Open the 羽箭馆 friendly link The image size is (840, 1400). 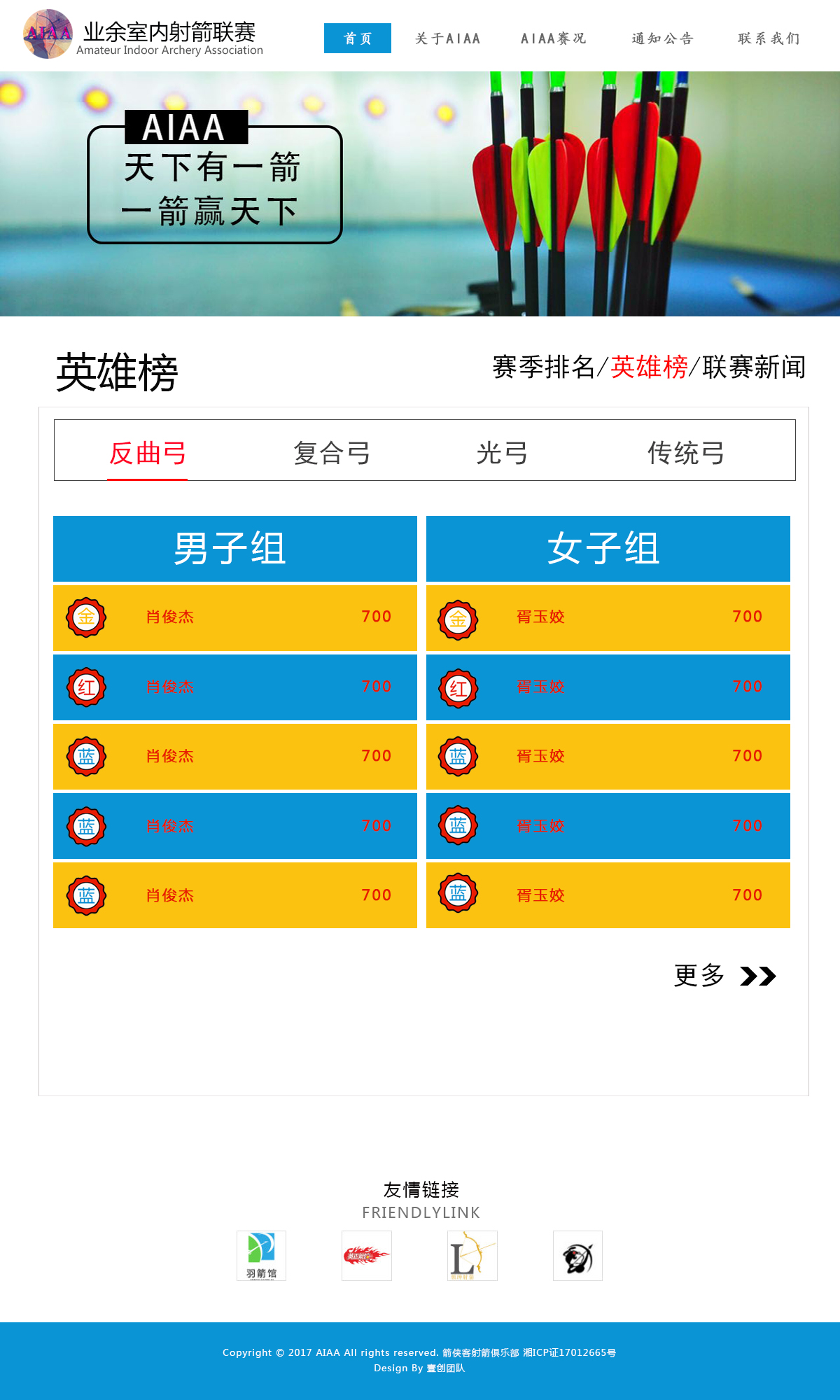pos(261,1256)
